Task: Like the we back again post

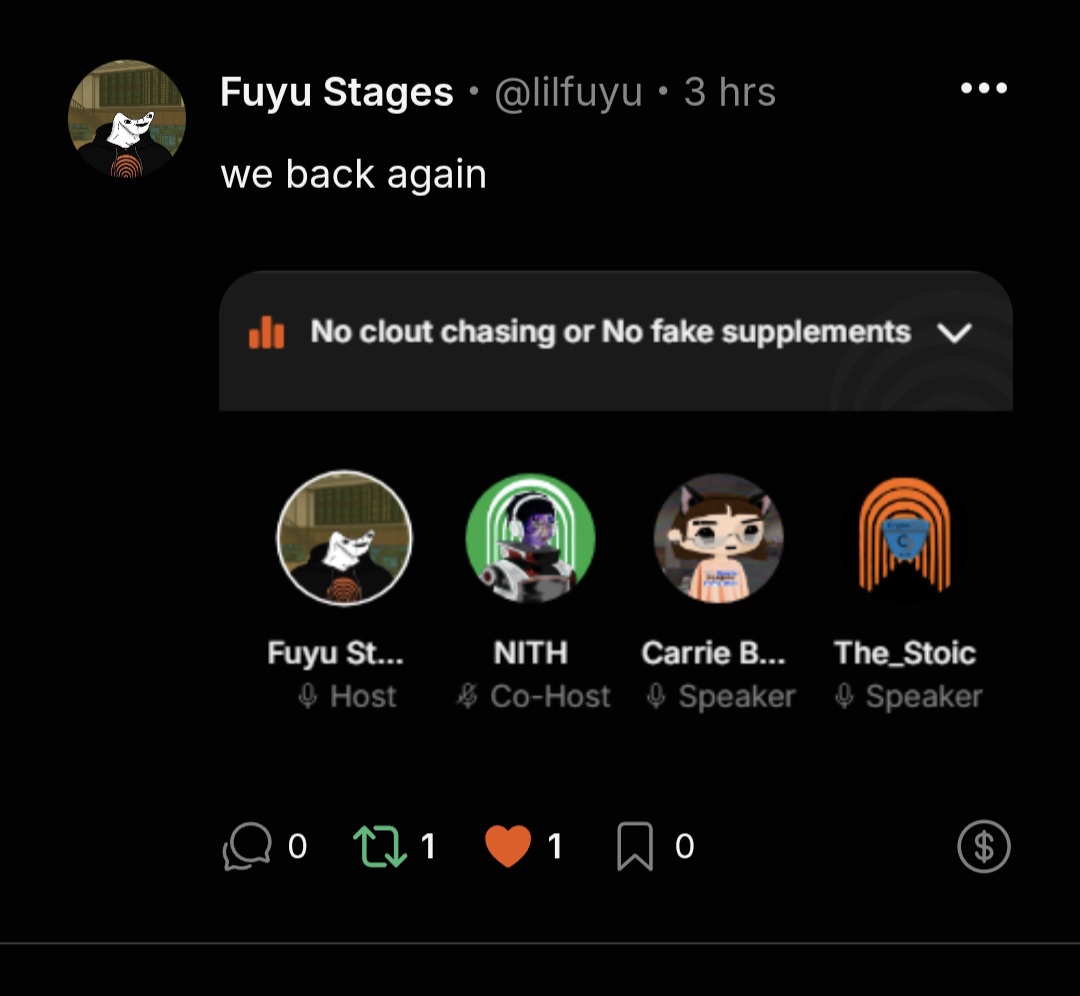Action: click(x=508, y=847)
